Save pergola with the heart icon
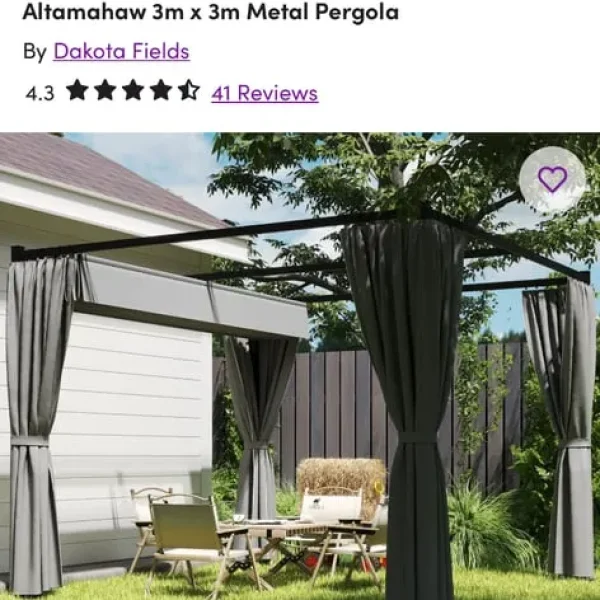This screenshot has height=600, width=600. pos(552,179)
